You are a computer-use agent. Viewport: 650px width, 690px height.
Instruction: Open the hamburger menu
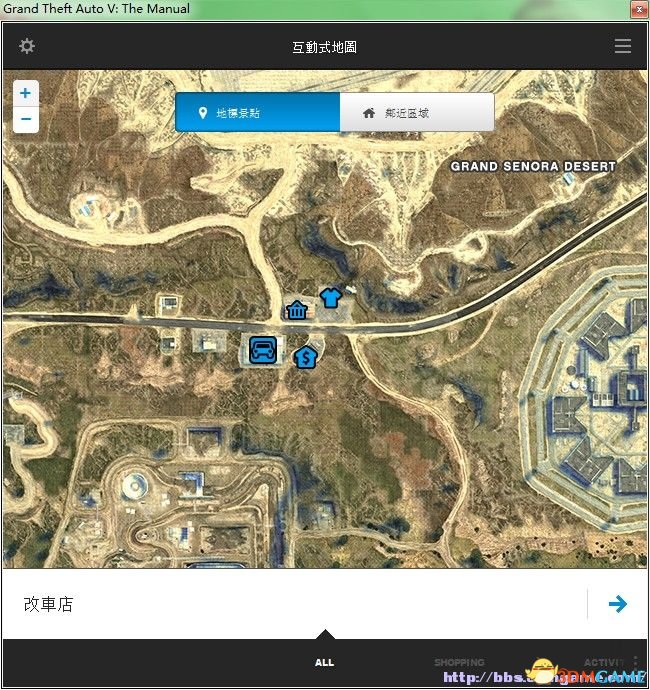623,46
